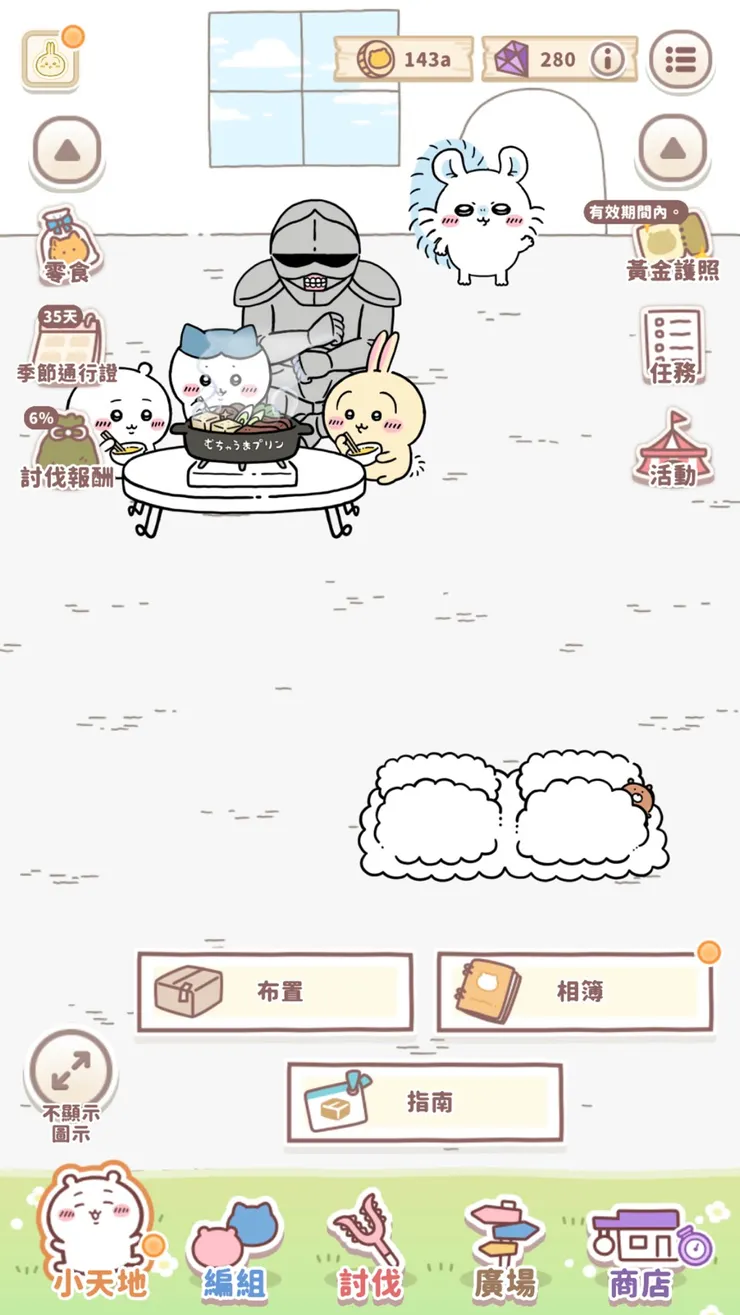Image resolution: width=740 pixels, height=1315 pixels.
Task: Open 活動 events
Action: tap(672, 450)
